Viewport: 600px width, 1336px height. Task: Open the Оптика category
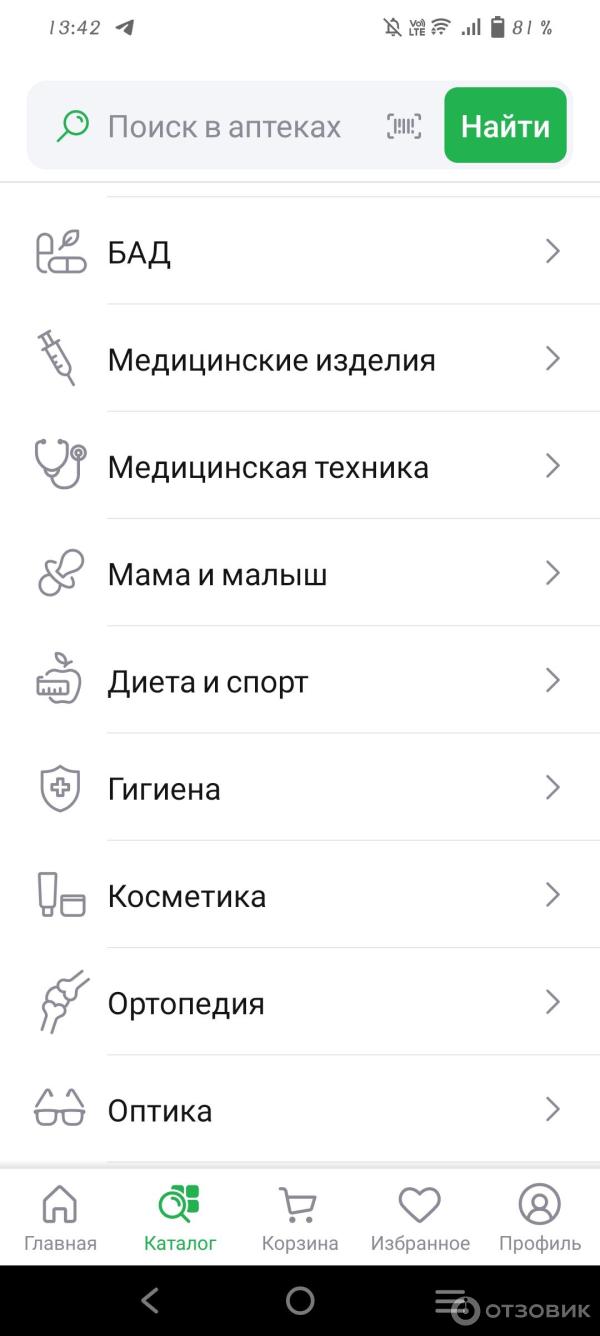pos(300,1109)
